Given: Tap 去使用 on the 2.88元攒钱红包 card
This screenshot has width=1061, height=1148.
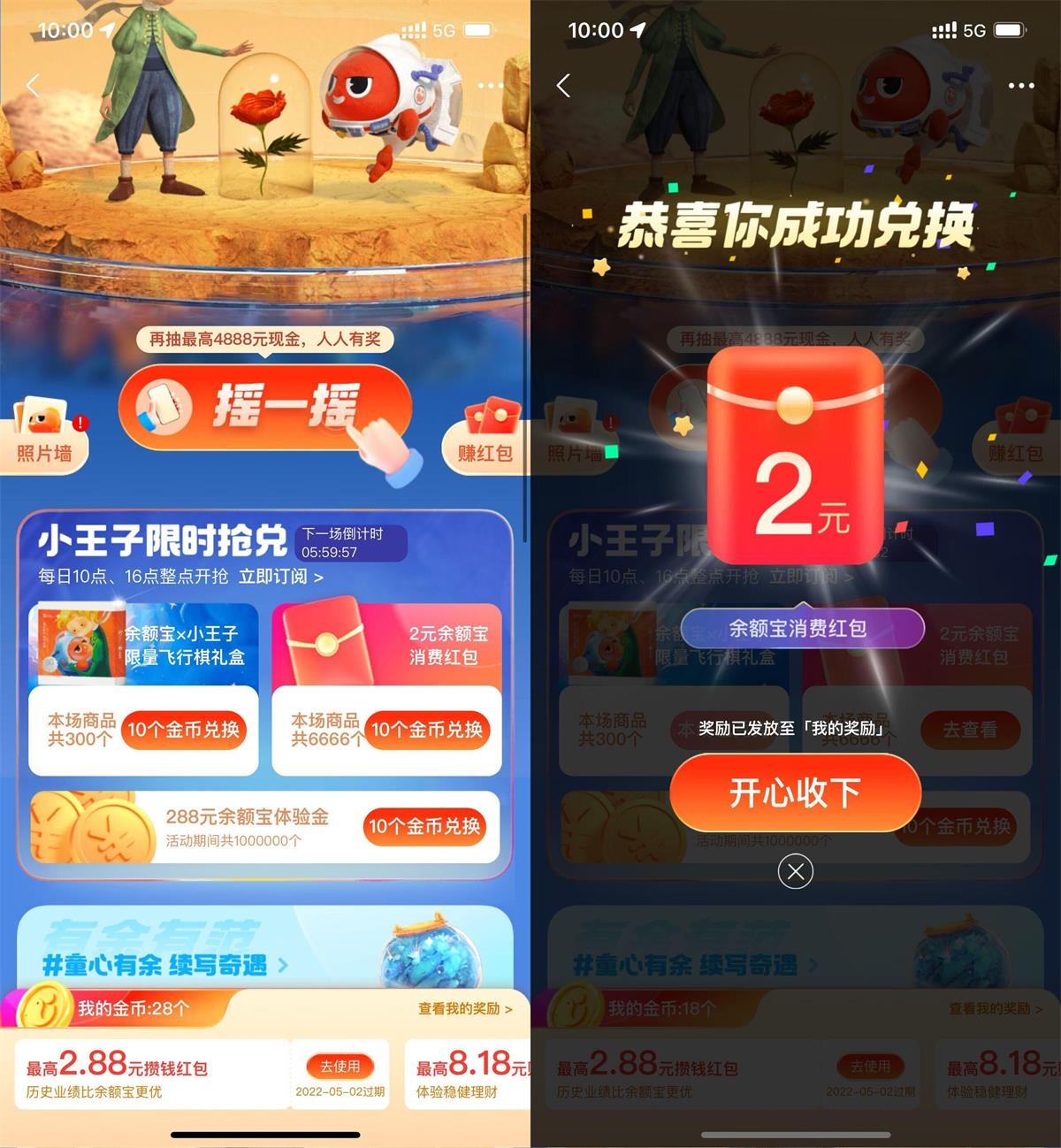Looking at the screenshot, I should (339, 1067).
